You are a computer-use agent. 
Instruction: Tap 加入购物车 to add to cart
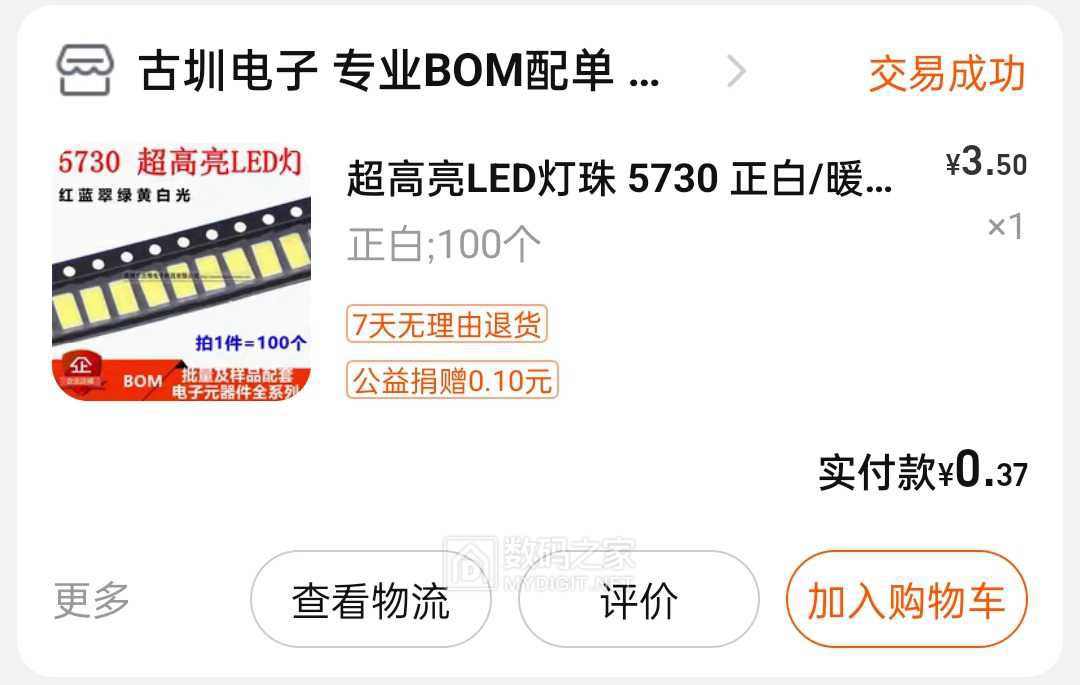point(906,600)
